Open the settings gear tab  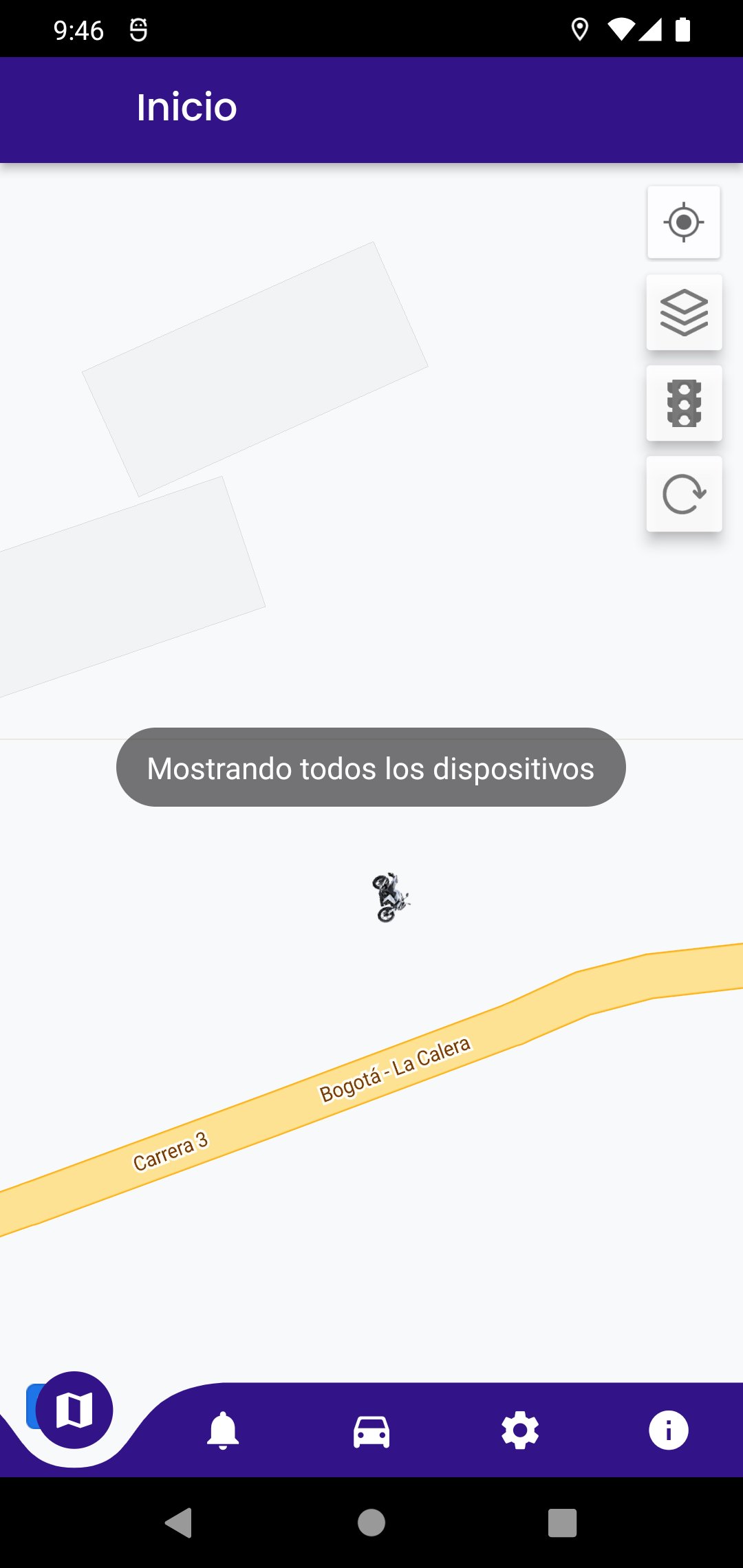pos(520,1431)
